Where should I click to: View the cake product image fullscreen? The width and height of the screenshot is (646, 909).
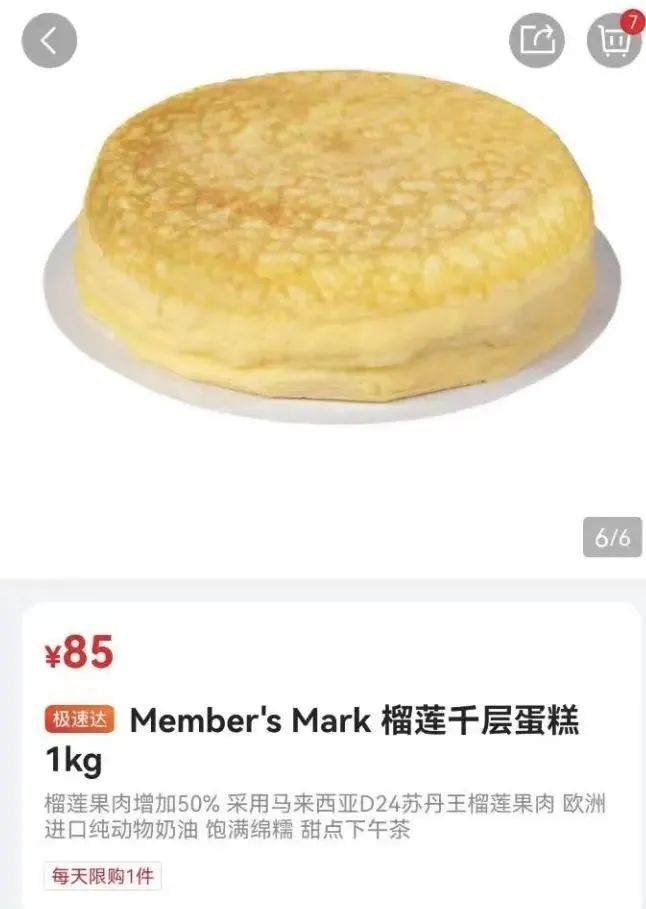coord(333,240)
